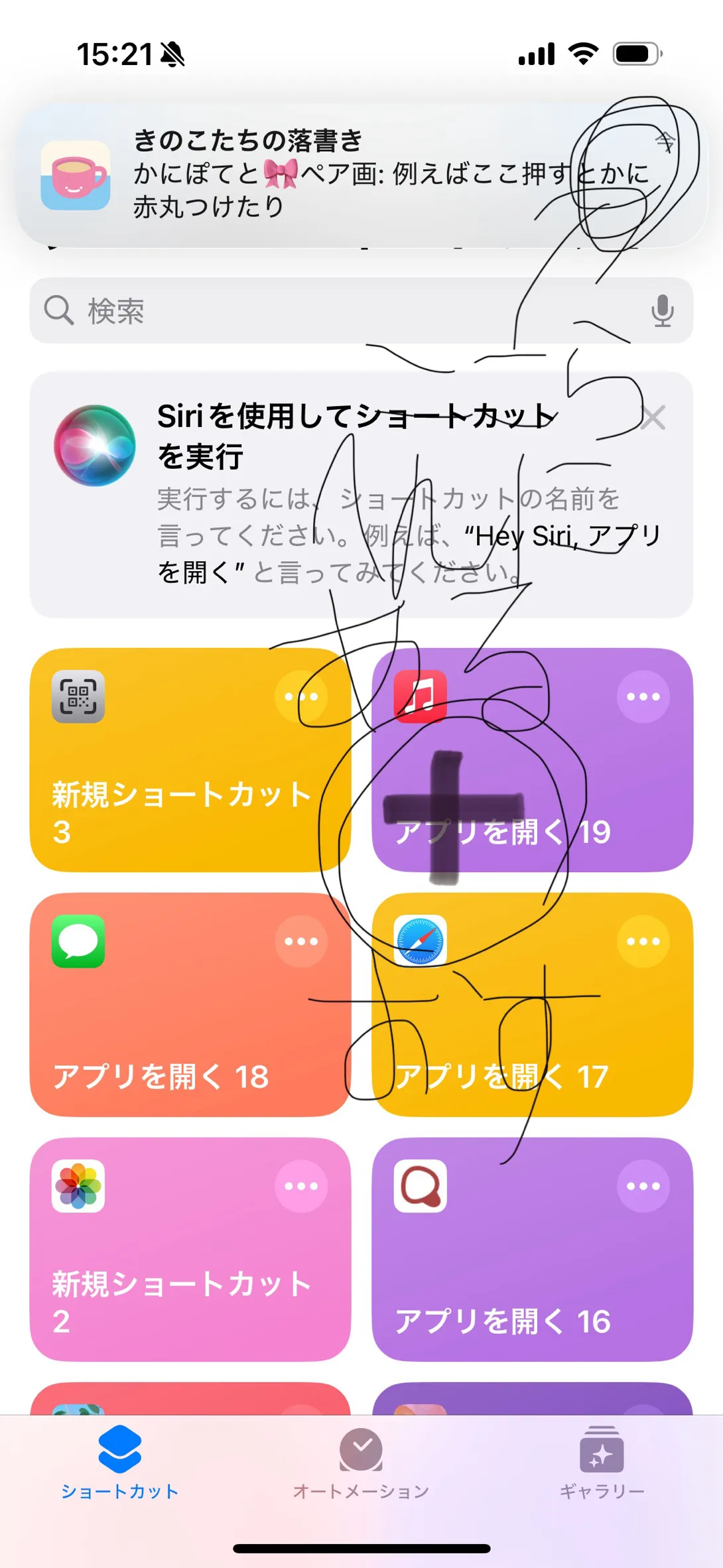Open options for アプリを開く 18

[301, 941]
